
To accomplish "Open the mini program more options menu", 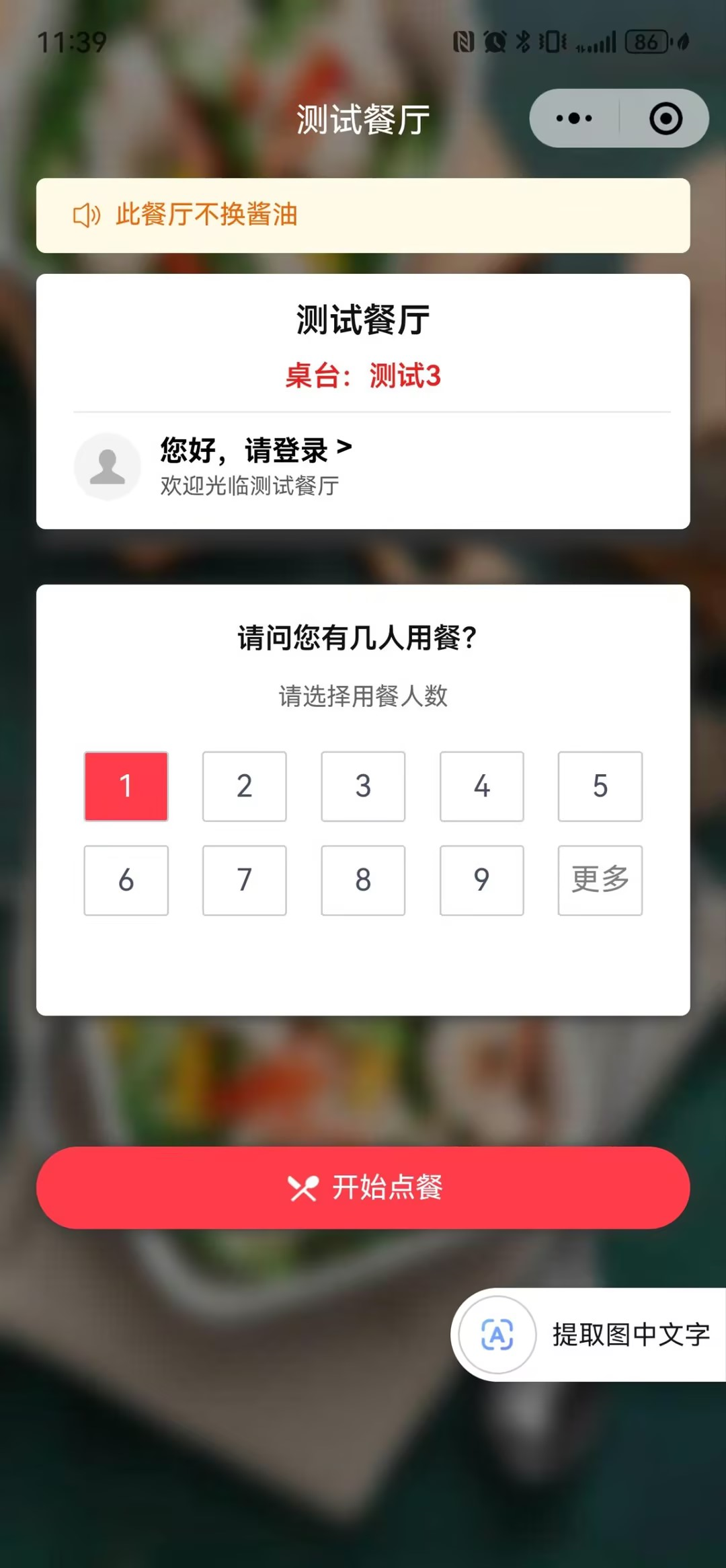I will 574,118.
